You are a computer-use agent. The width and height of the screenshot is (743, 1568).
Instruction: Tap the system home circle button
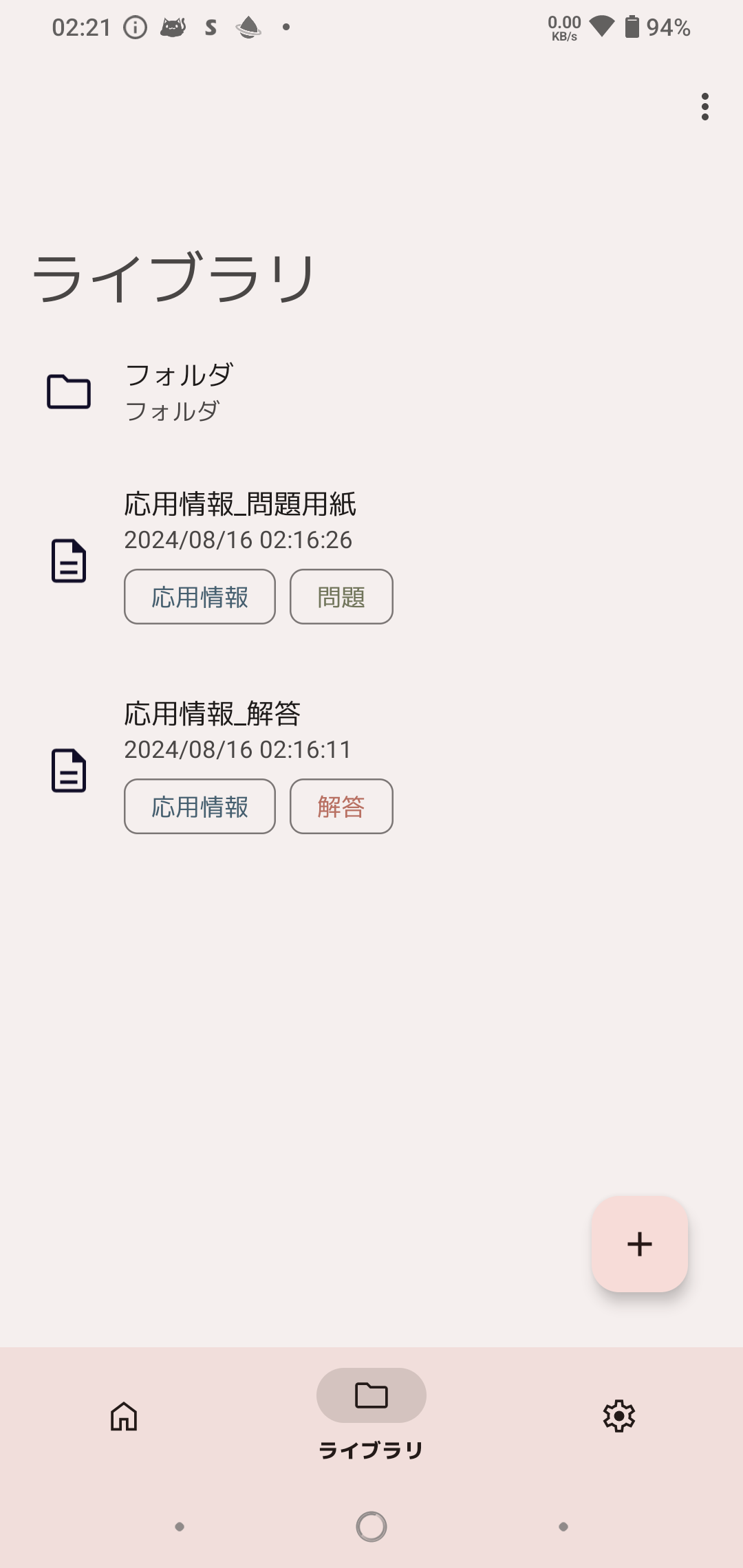(371, 1527)
